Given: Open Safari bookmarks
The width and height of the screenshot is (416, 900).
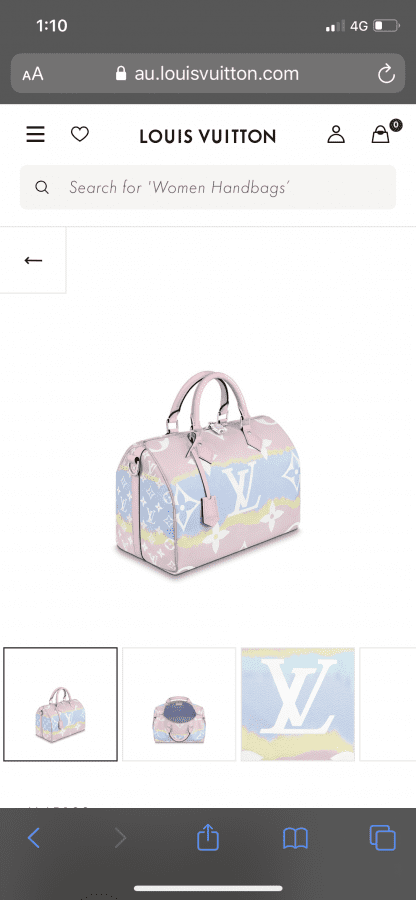Looking at the screenshot, I should point(296,839).
